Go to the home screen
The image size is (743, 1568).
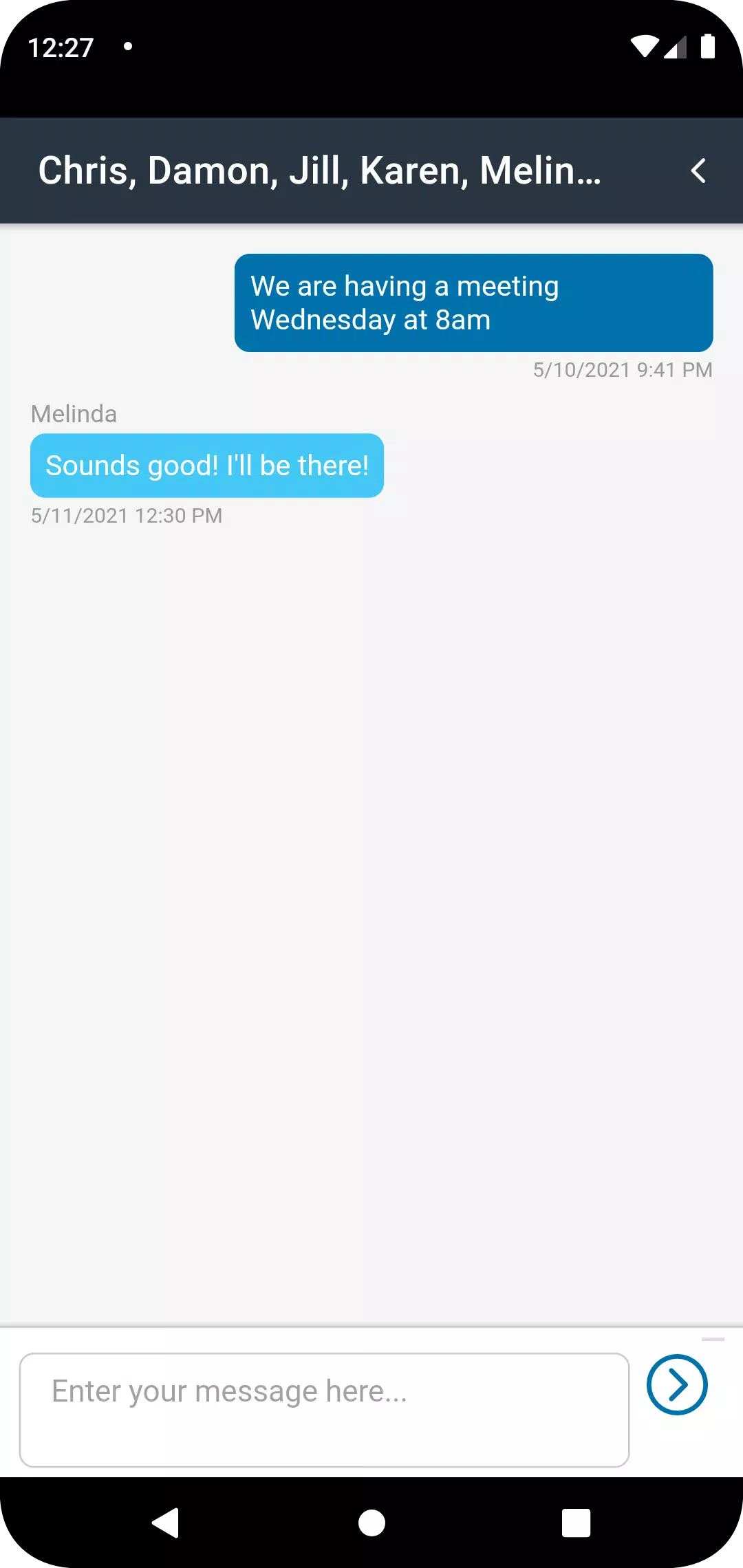coord(371,1523)
